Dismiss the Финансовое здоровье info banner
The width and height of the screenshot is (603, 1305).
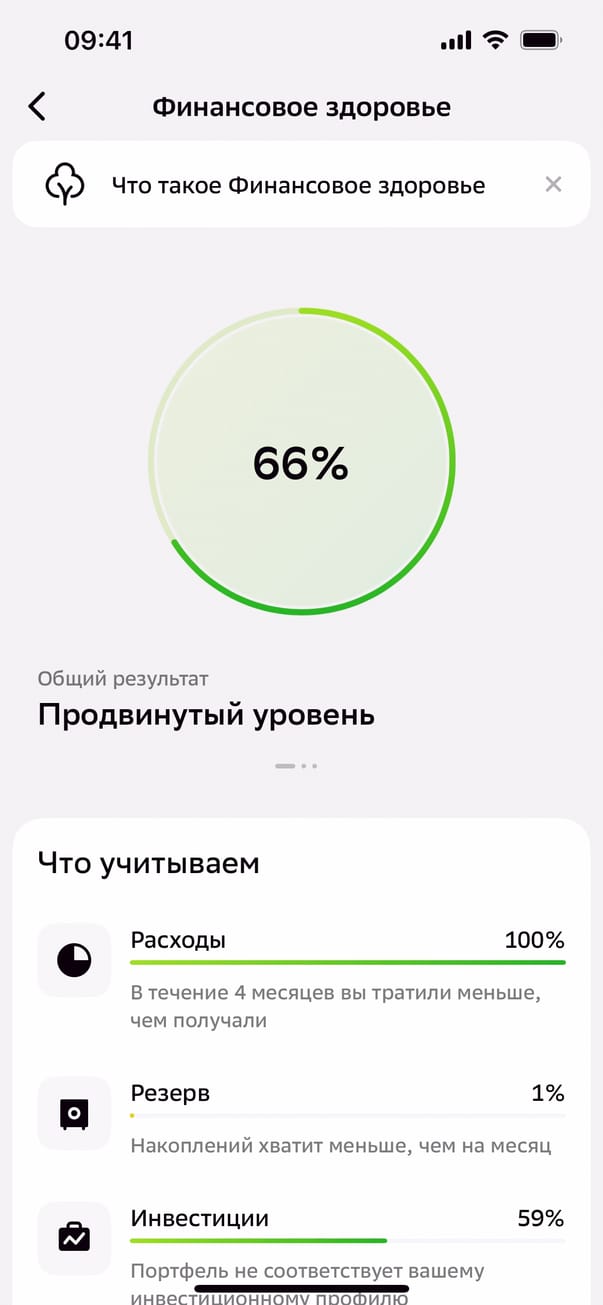coord(553,184)
